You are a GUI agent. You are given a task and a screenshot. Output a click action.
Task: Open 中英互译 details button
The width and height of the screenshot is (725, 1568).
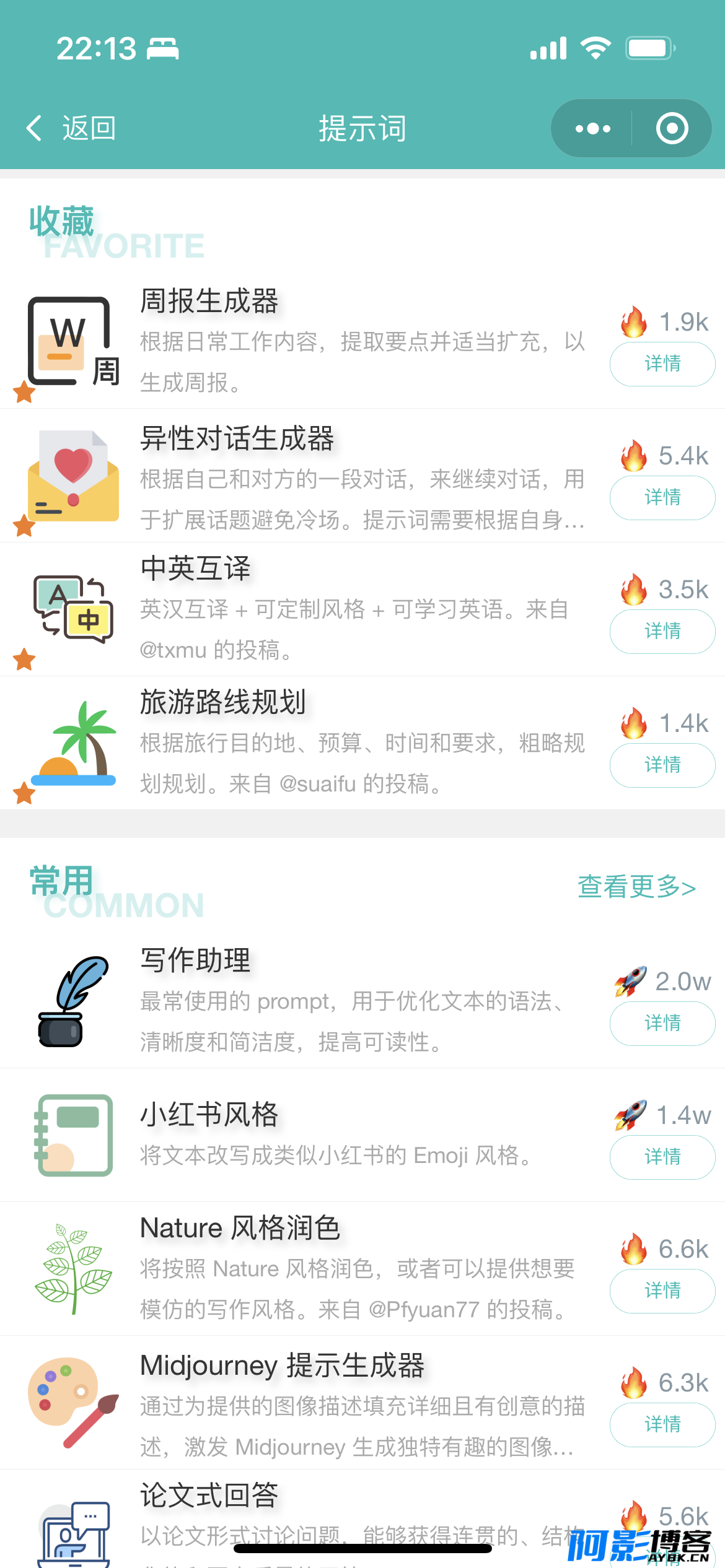click(662, 632)
